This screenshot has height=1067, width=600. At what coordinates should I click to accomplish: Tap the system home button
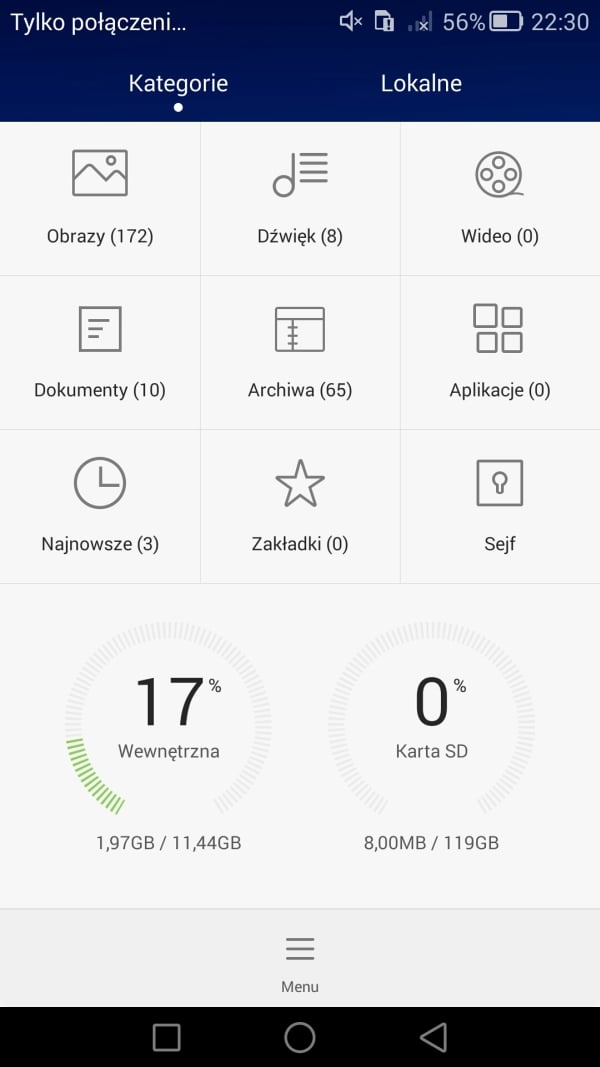pyautogui.click(x=300, y=1038)
